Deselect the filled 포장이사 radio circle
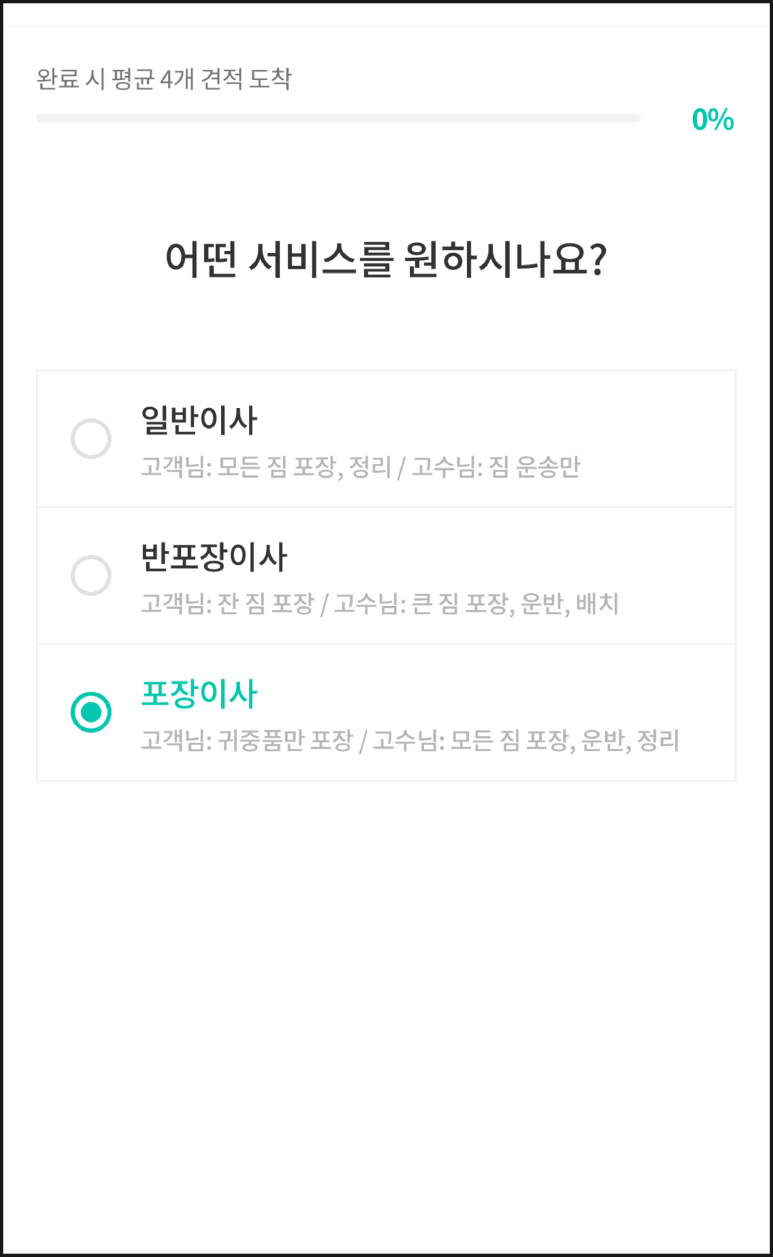Screen dimensions: 773x1257 click(x=90, y=712)
